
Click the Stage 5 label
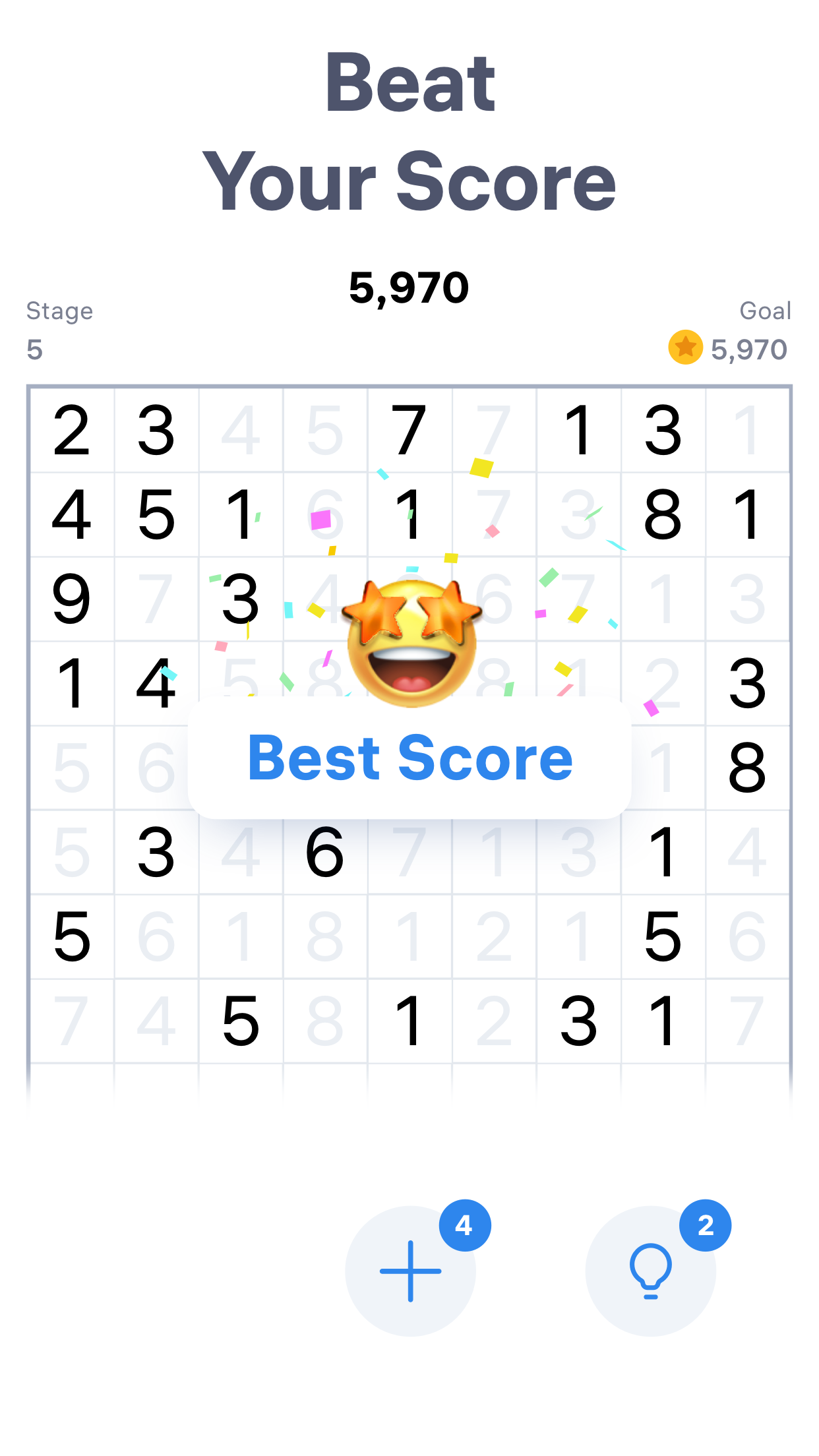pyautogui.click(x=59, y=330)
